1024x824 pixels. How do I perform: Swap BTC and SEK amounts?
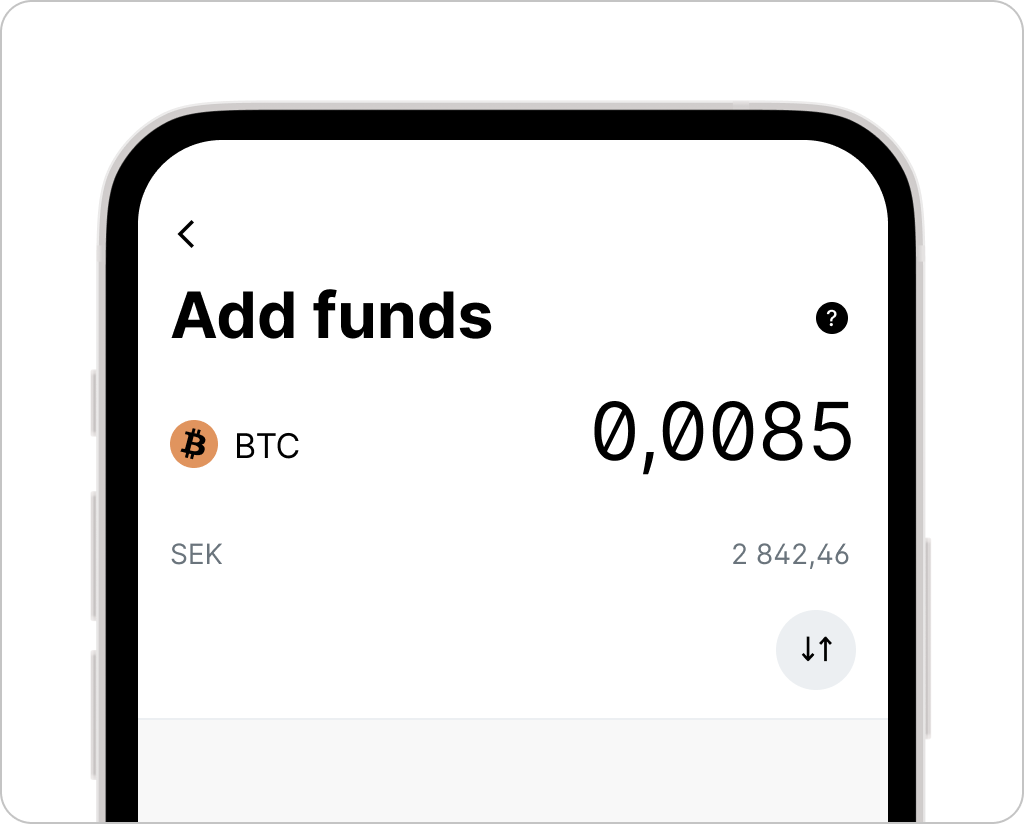coord(815,650)
